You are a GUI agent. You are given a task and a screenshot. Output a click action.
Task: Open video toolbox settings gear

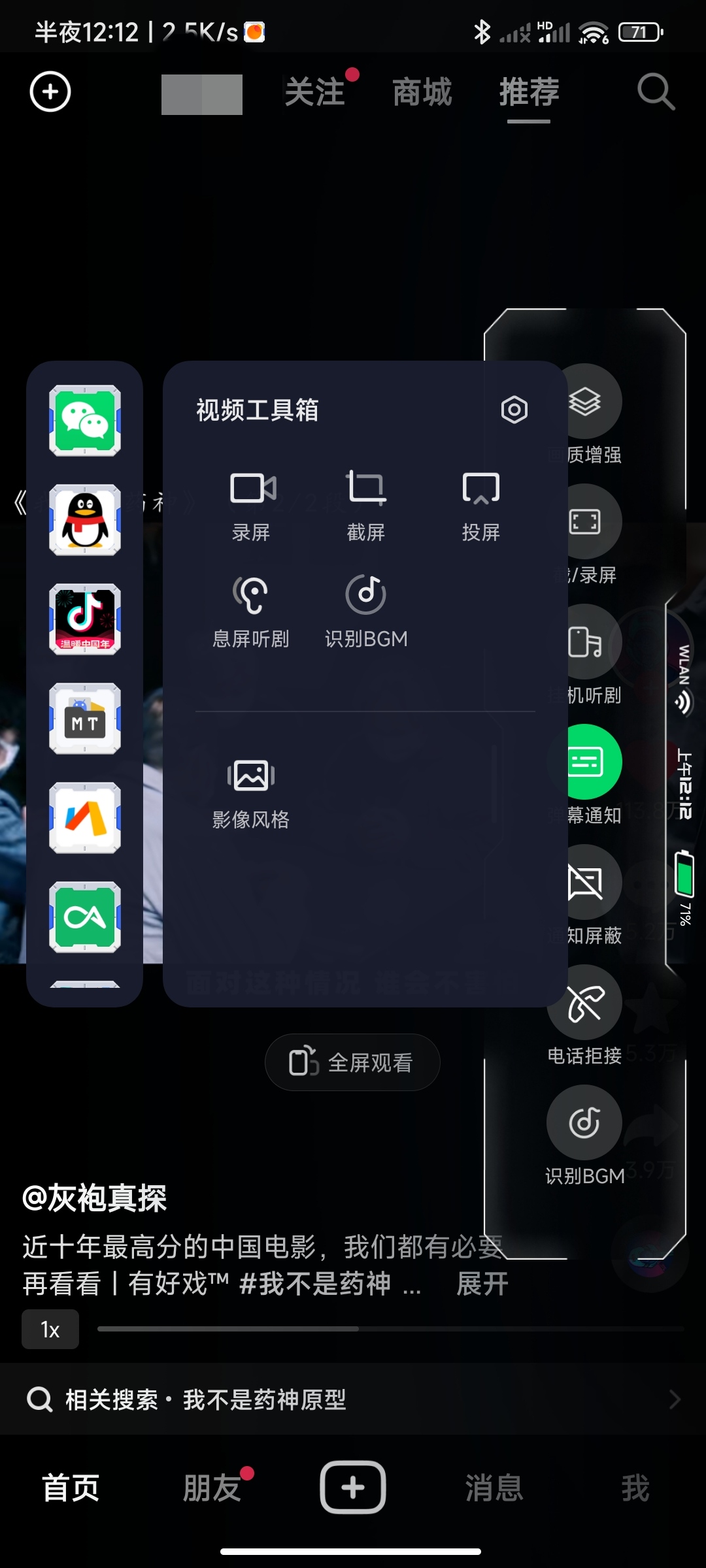click(514, 410)
